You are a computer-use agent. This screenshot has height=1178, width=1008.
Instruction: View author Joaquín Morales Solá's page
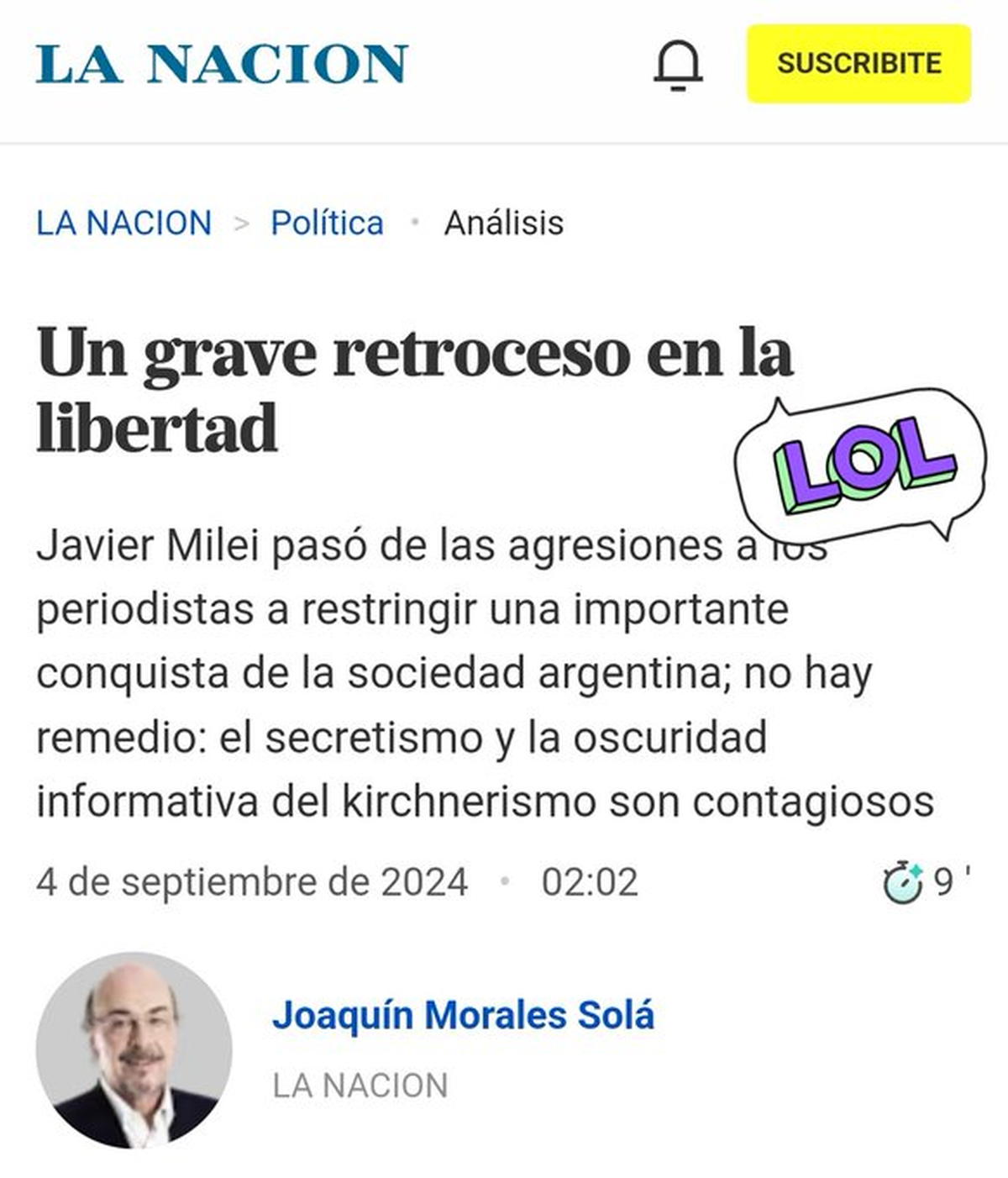[x=463, y=1015]
